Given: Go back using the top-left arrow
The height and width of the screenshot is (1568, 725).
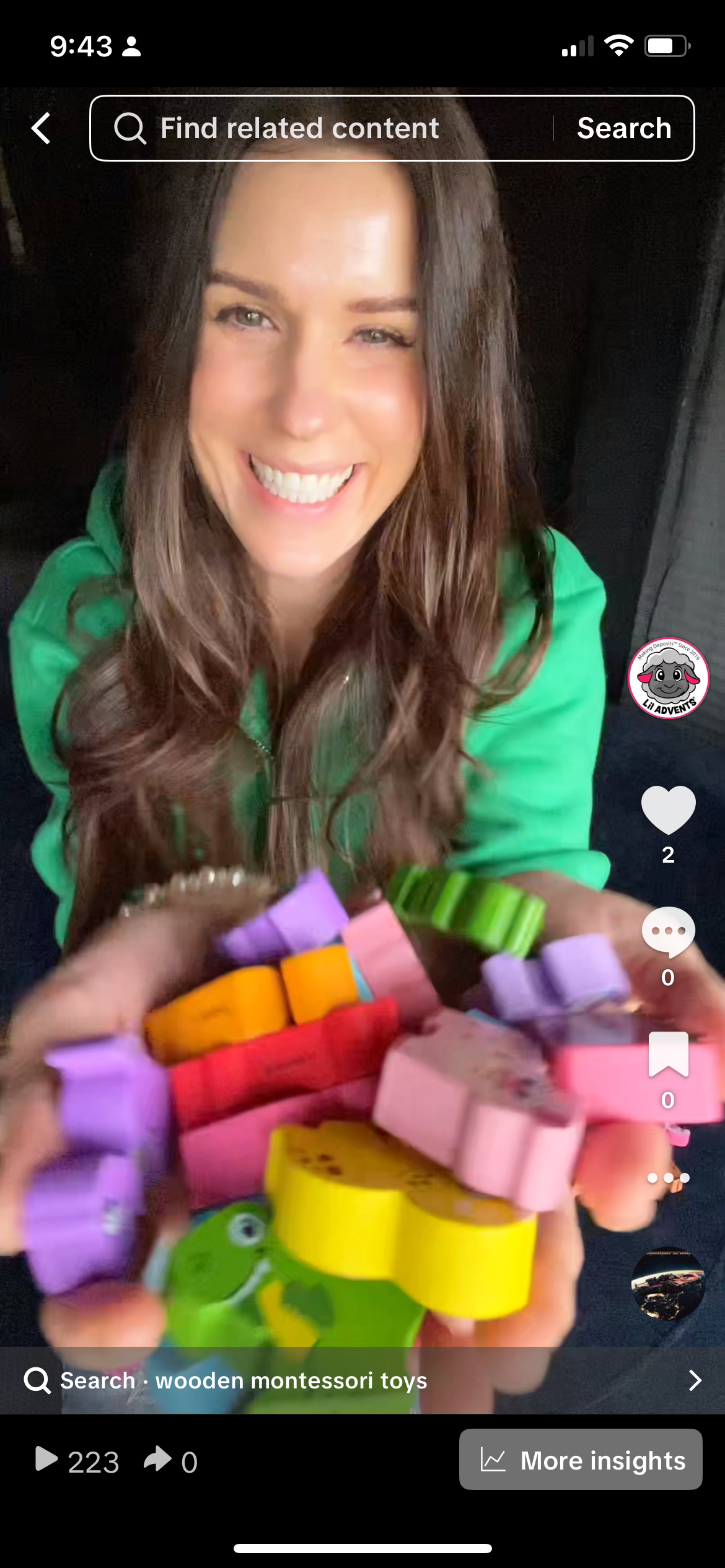Looking at the screenshot, I should [41, 129].
